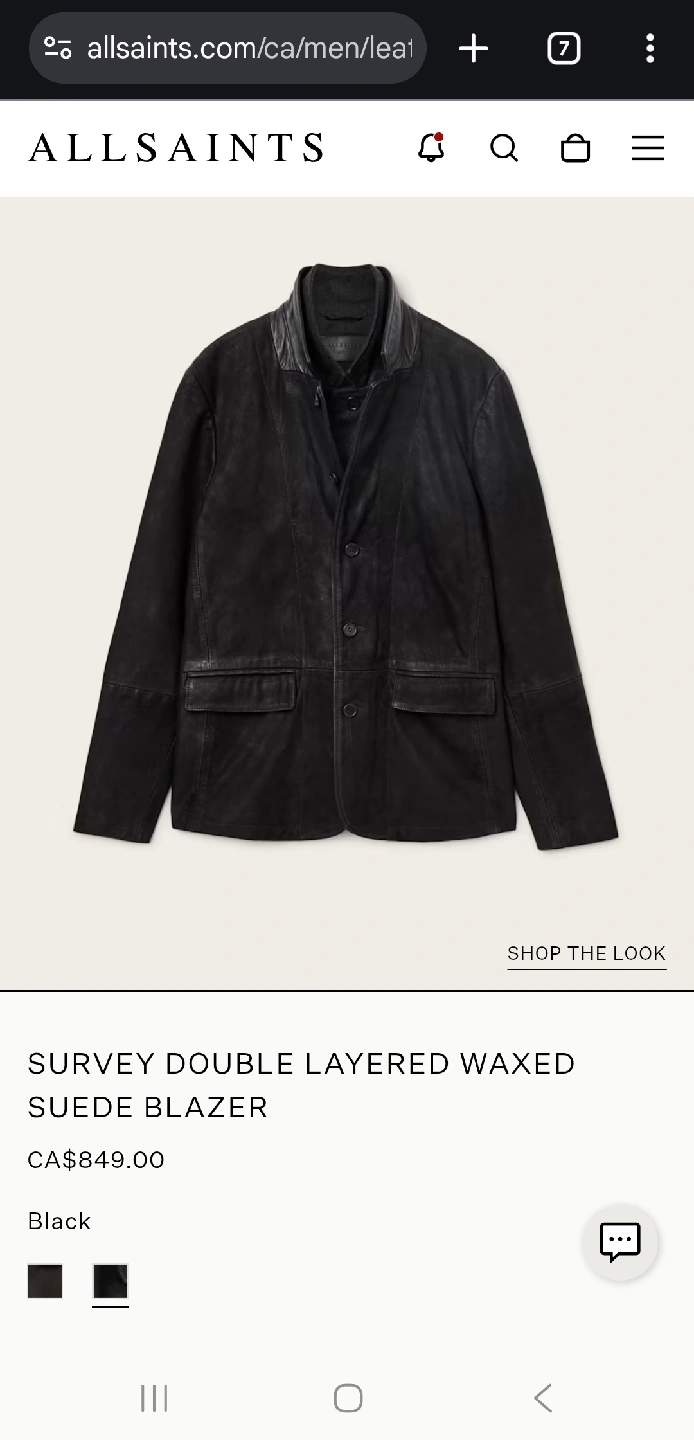The height and width of the screenshot is (1440, 694).
Task: View the shopping bag
Action: point(575,148)
